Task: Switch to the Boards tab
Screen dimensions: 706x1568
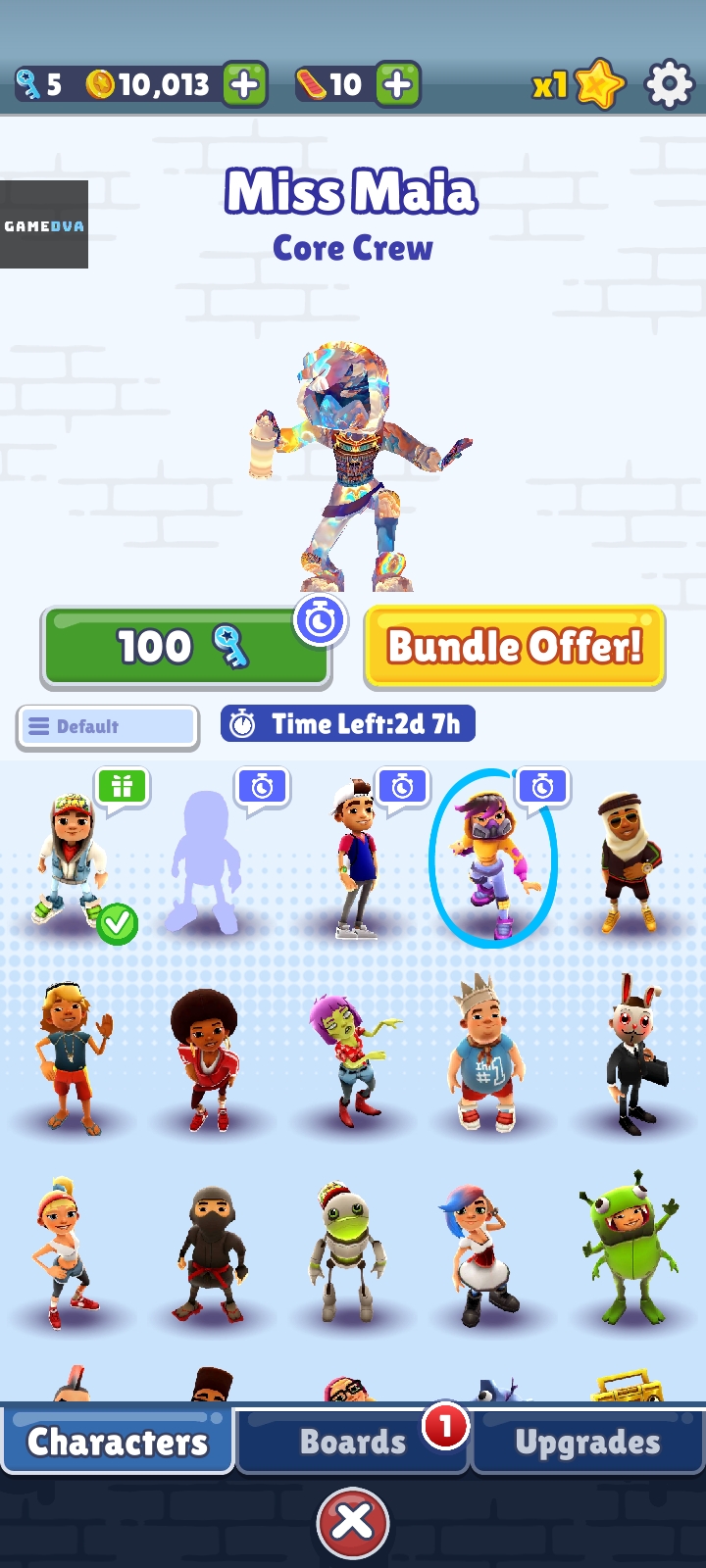Action: (x=353, y=1442)
